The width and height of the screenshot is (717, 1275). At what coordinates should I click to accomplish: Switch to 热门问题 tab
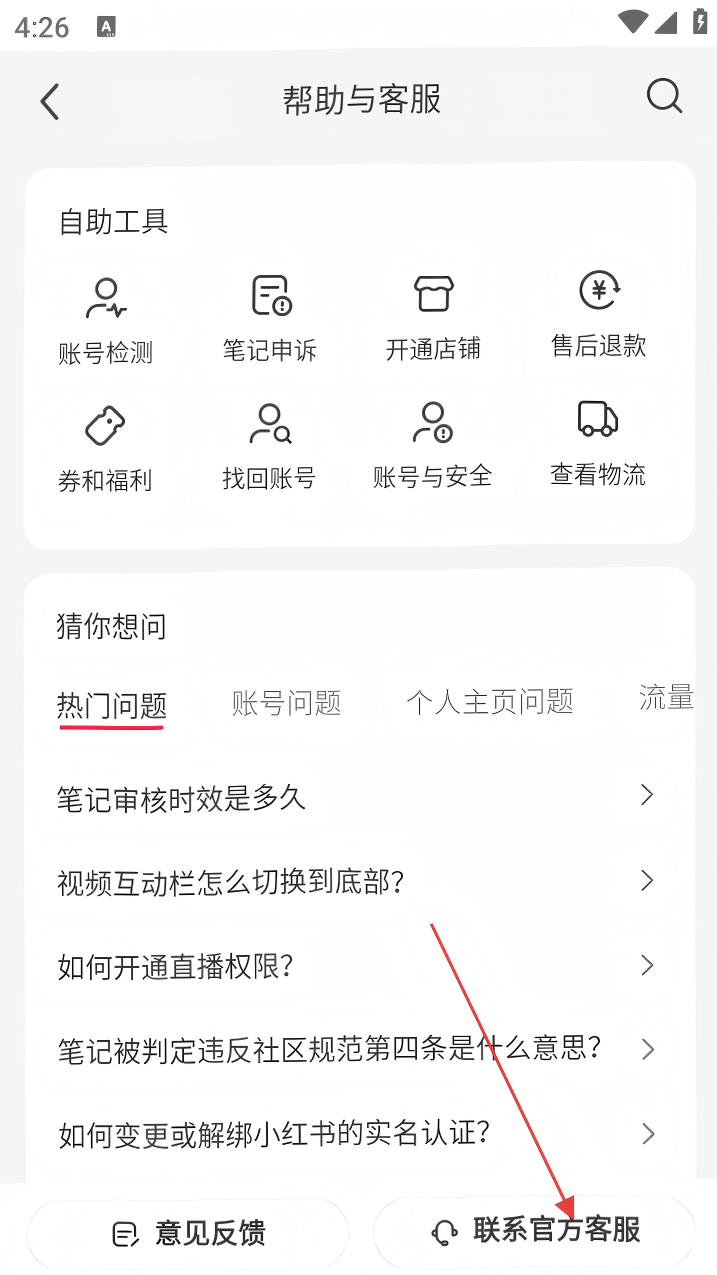(112, 705)
